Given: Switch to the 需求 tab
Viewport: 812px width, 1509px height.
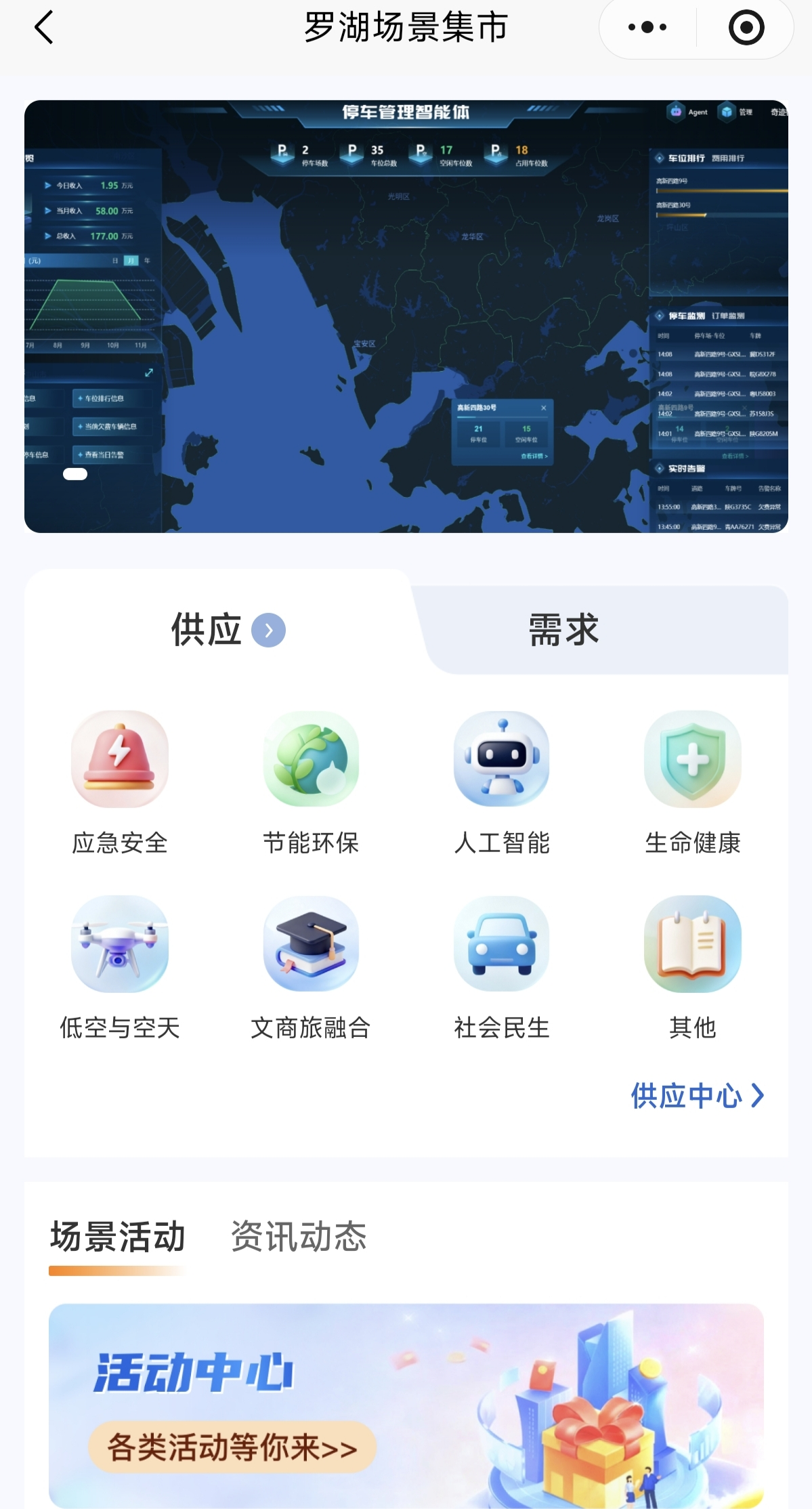Looking at the screenshot, I should tap(563, 630).
